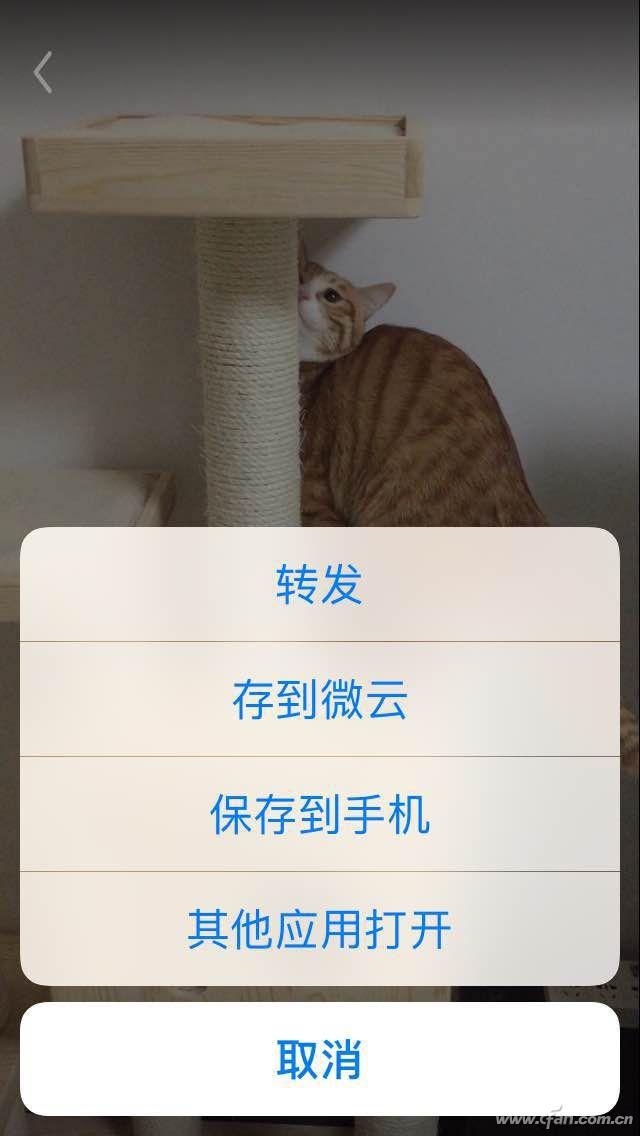Select 转发 to forward the photo
640x1136 pixels.
[x=319, y=585]
